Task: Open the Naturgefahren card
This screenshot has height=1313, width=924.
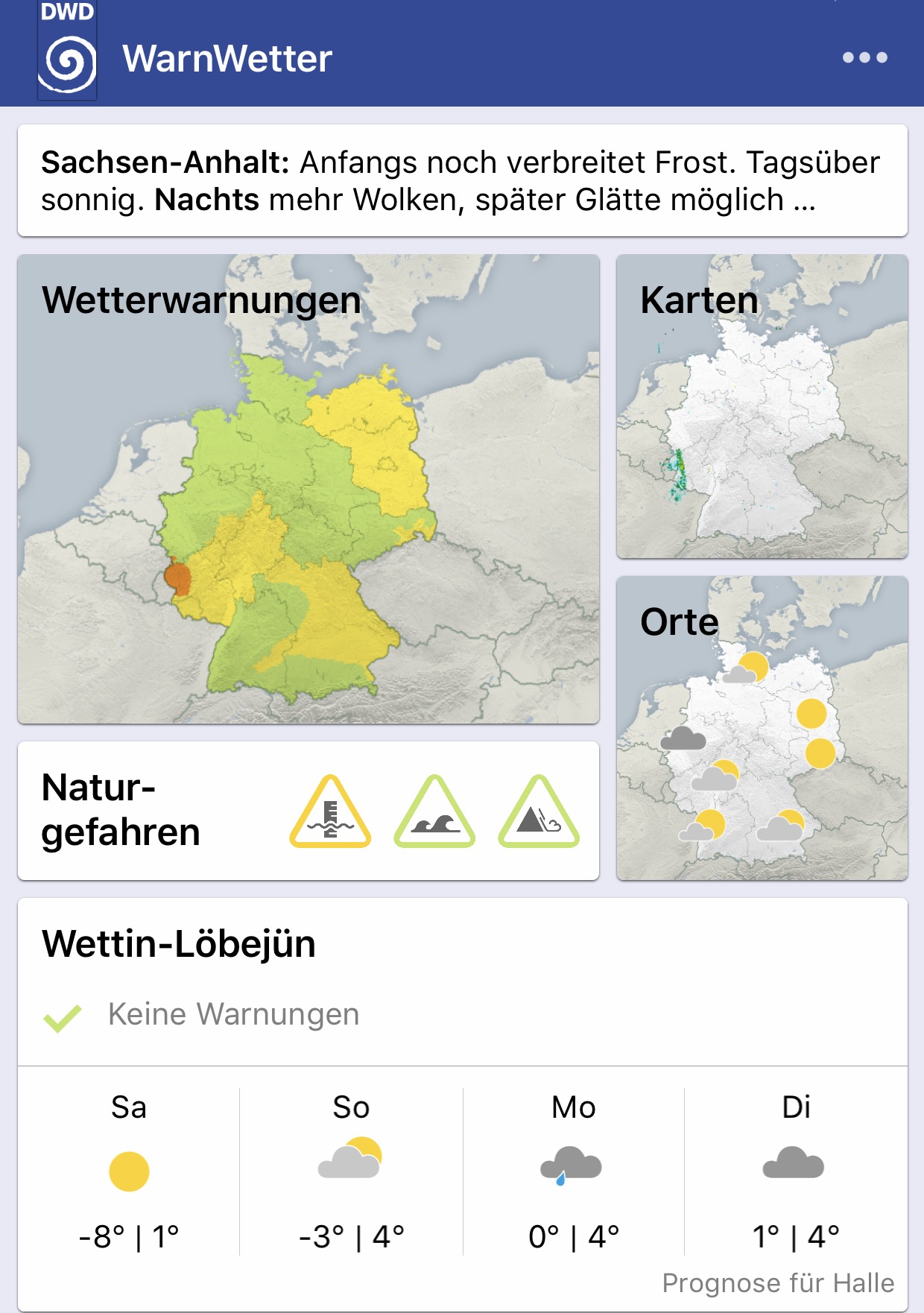Action: (308, 811)
